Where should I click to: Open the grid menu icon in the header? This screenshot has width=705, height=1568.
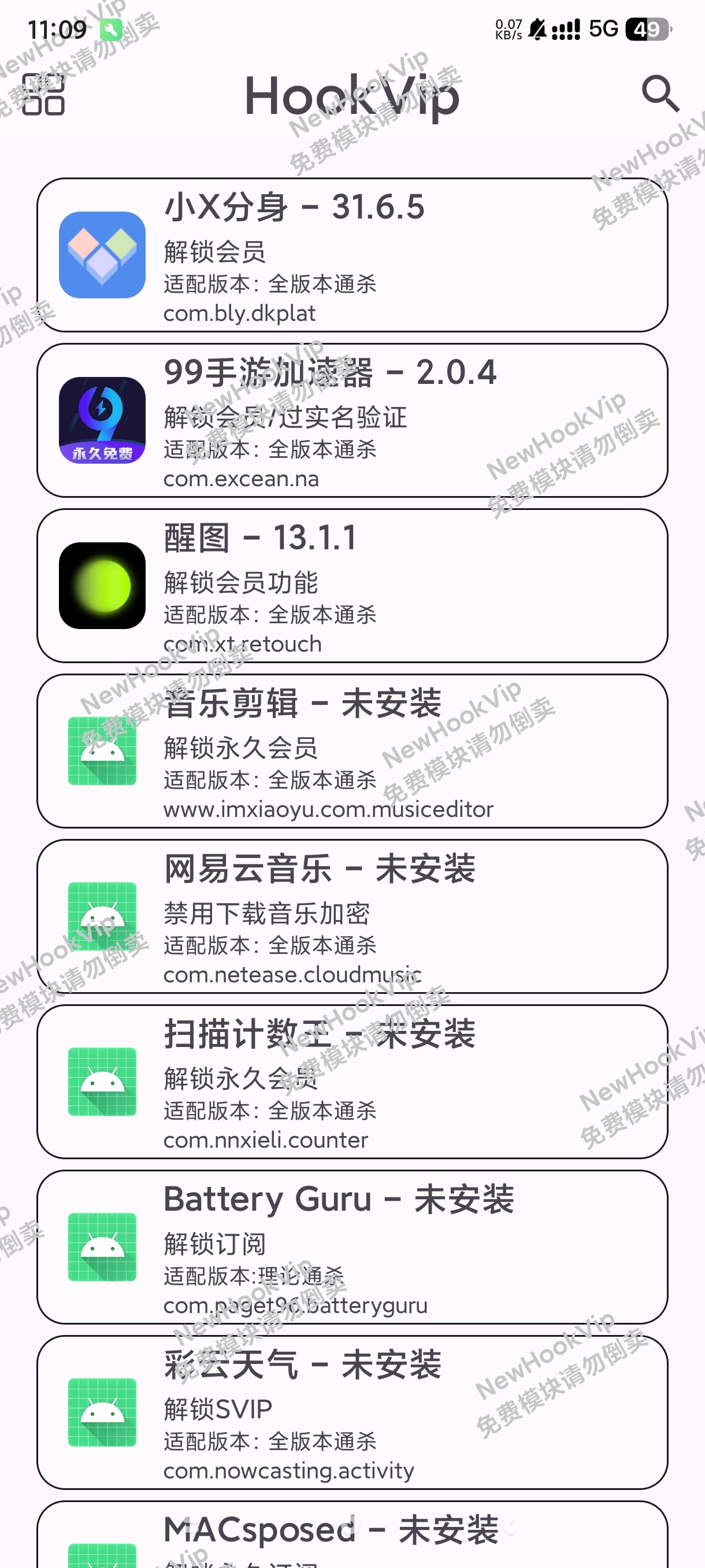pos(43,94)
